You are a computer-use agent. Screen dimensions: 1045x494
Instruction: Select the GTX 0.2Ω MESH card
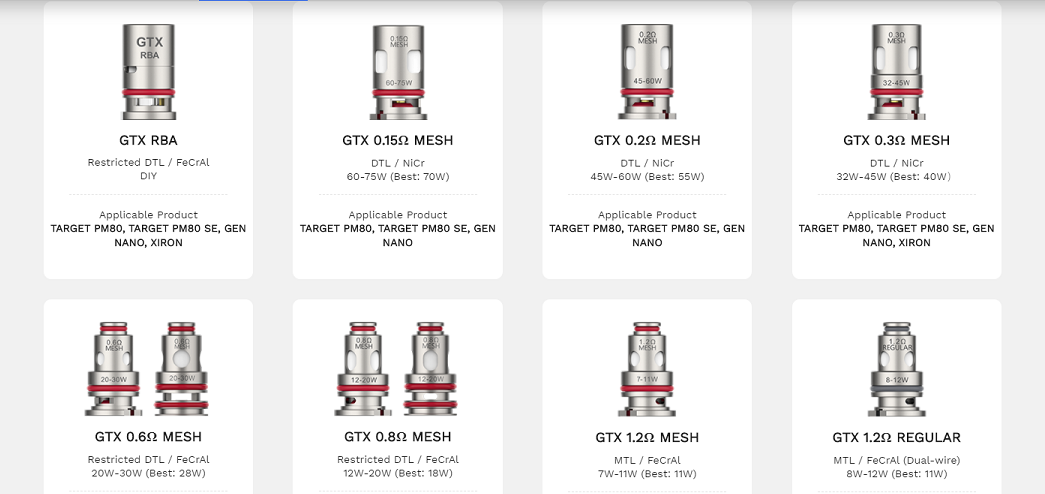coord(647,140)
